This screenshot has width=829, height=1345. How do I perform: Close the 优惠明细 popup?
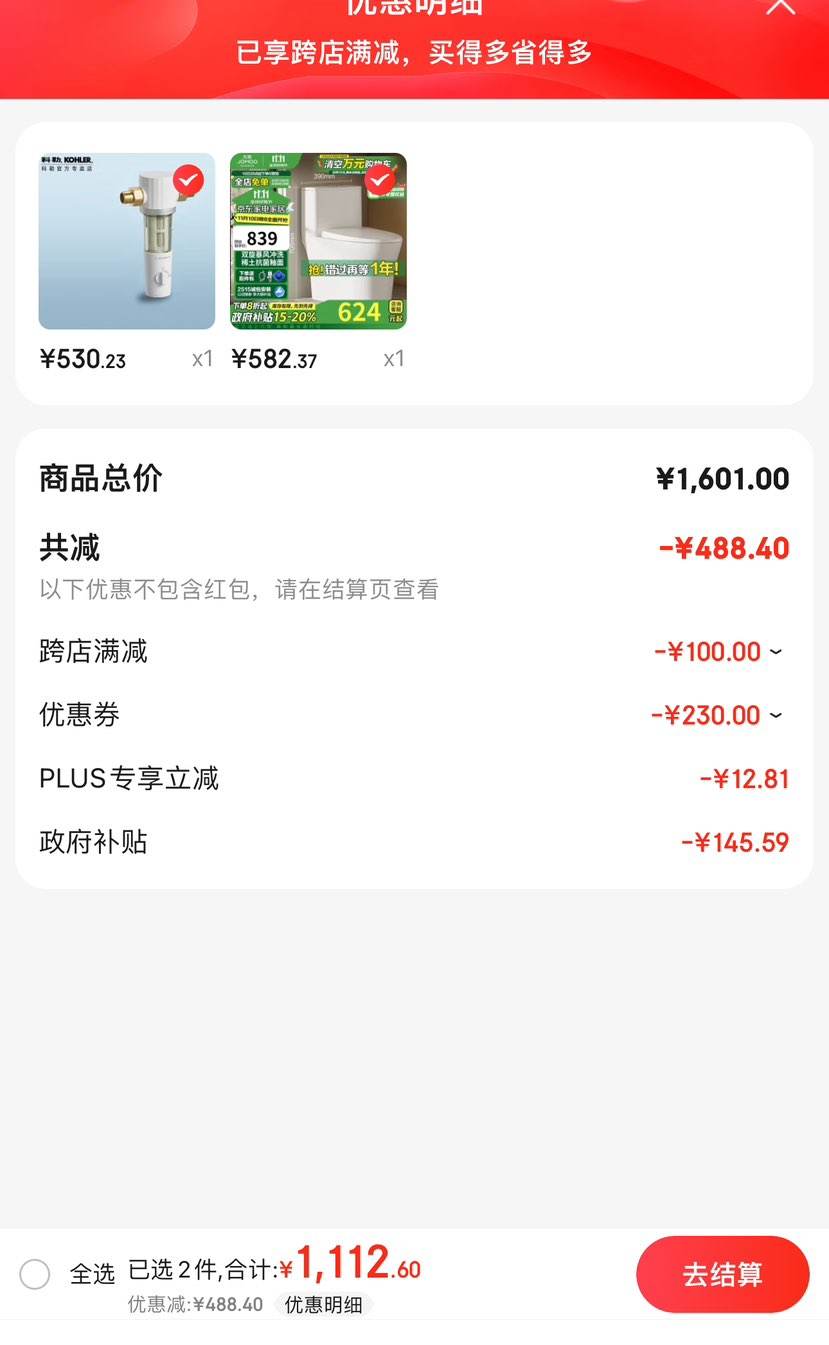coord(781,8)
